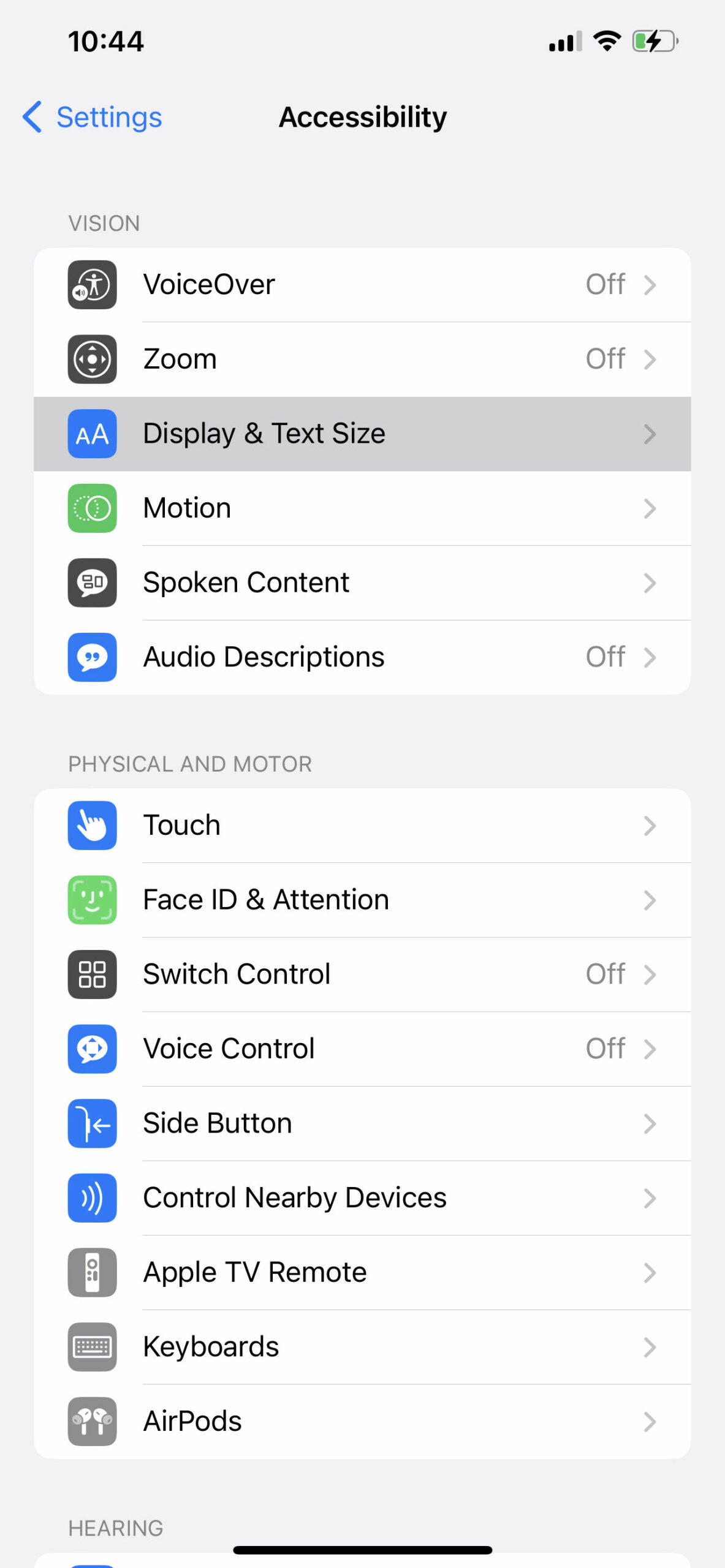Open Face ID & Attention
The width and height of the screenshot is (725, 1568).
(362, 900)
